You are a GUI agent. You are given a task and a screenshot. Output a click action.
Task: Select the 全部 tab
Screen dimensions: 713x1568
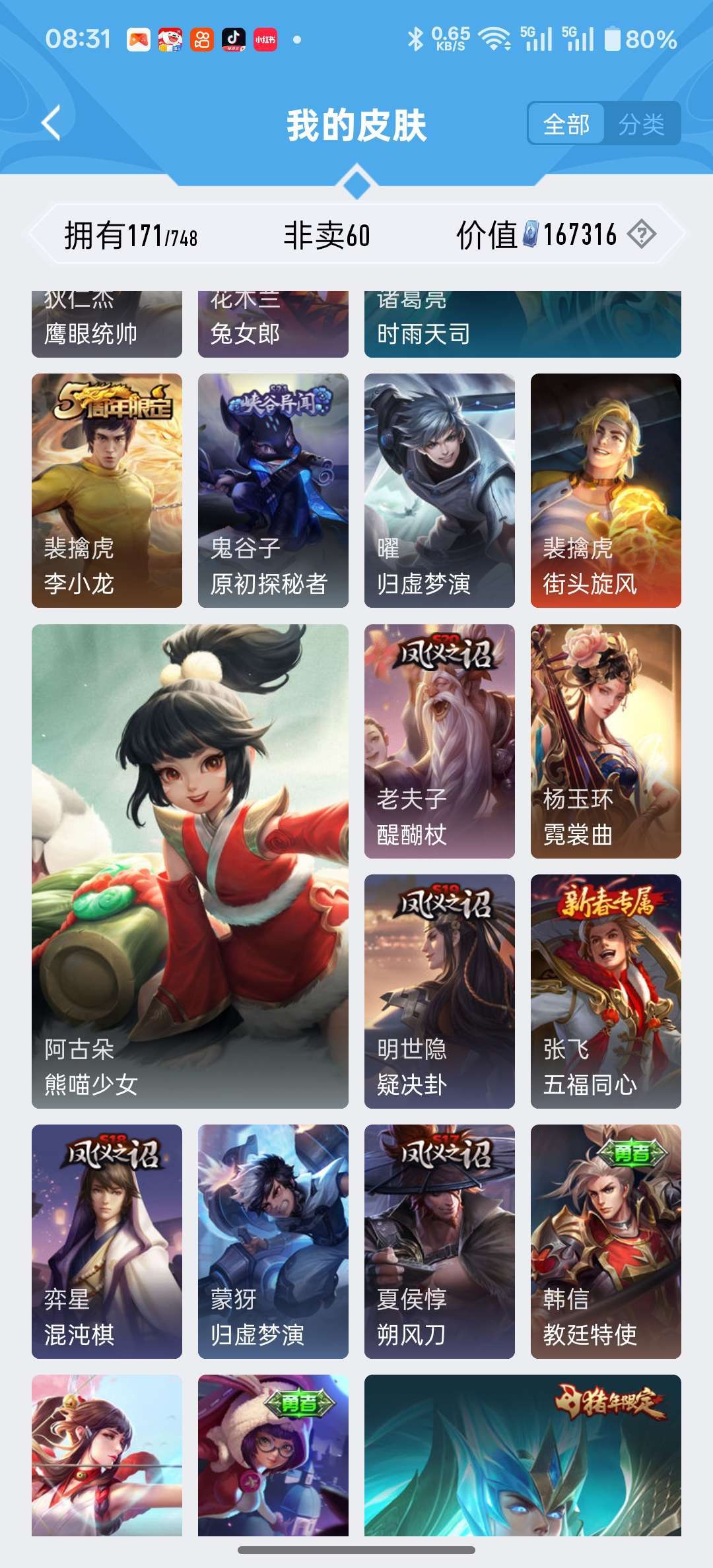click(566, 123)
